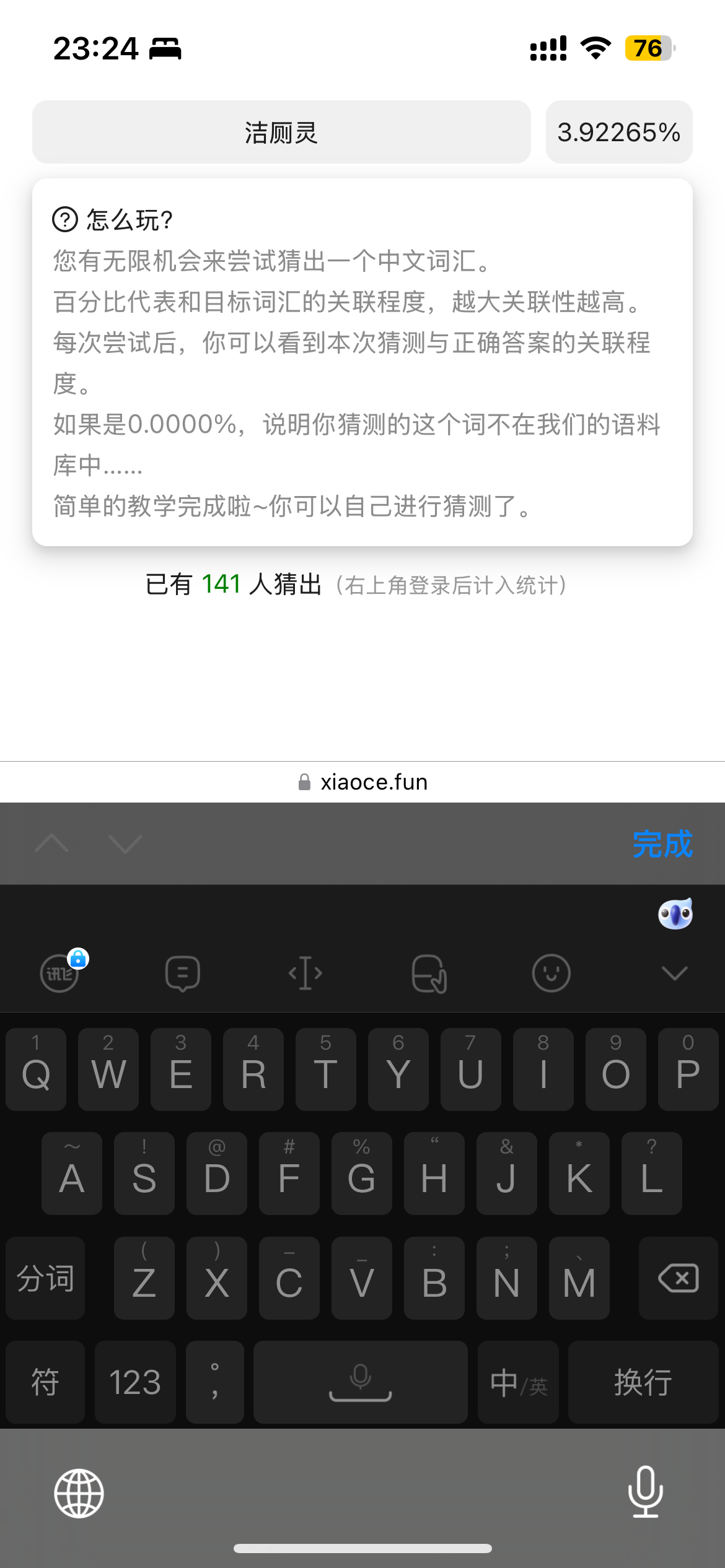Activate the cursor movement tool

coord(305,973)
